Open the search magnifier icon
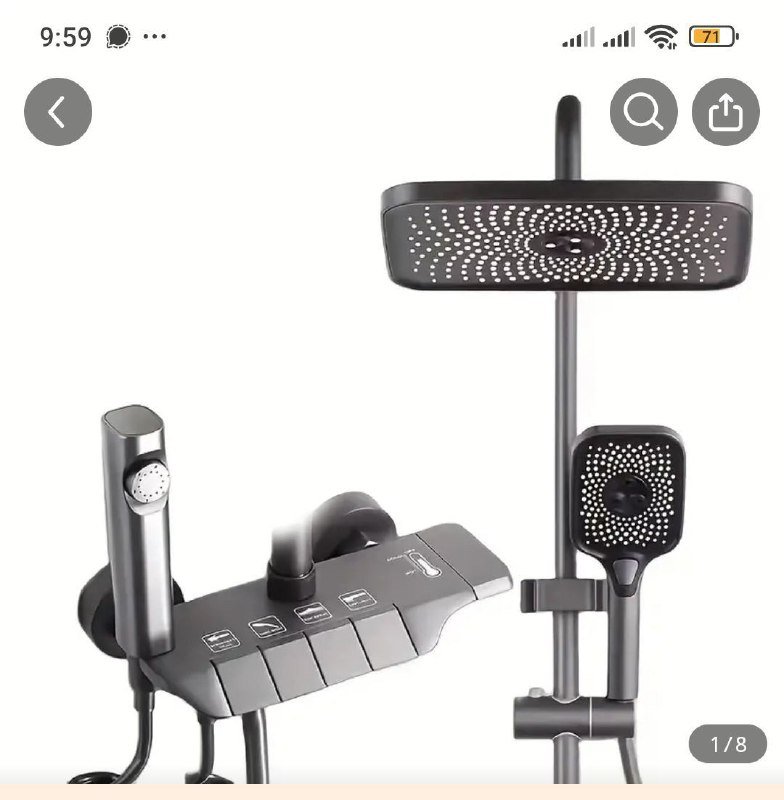The image size is (784, 800). tap(644, 112)
